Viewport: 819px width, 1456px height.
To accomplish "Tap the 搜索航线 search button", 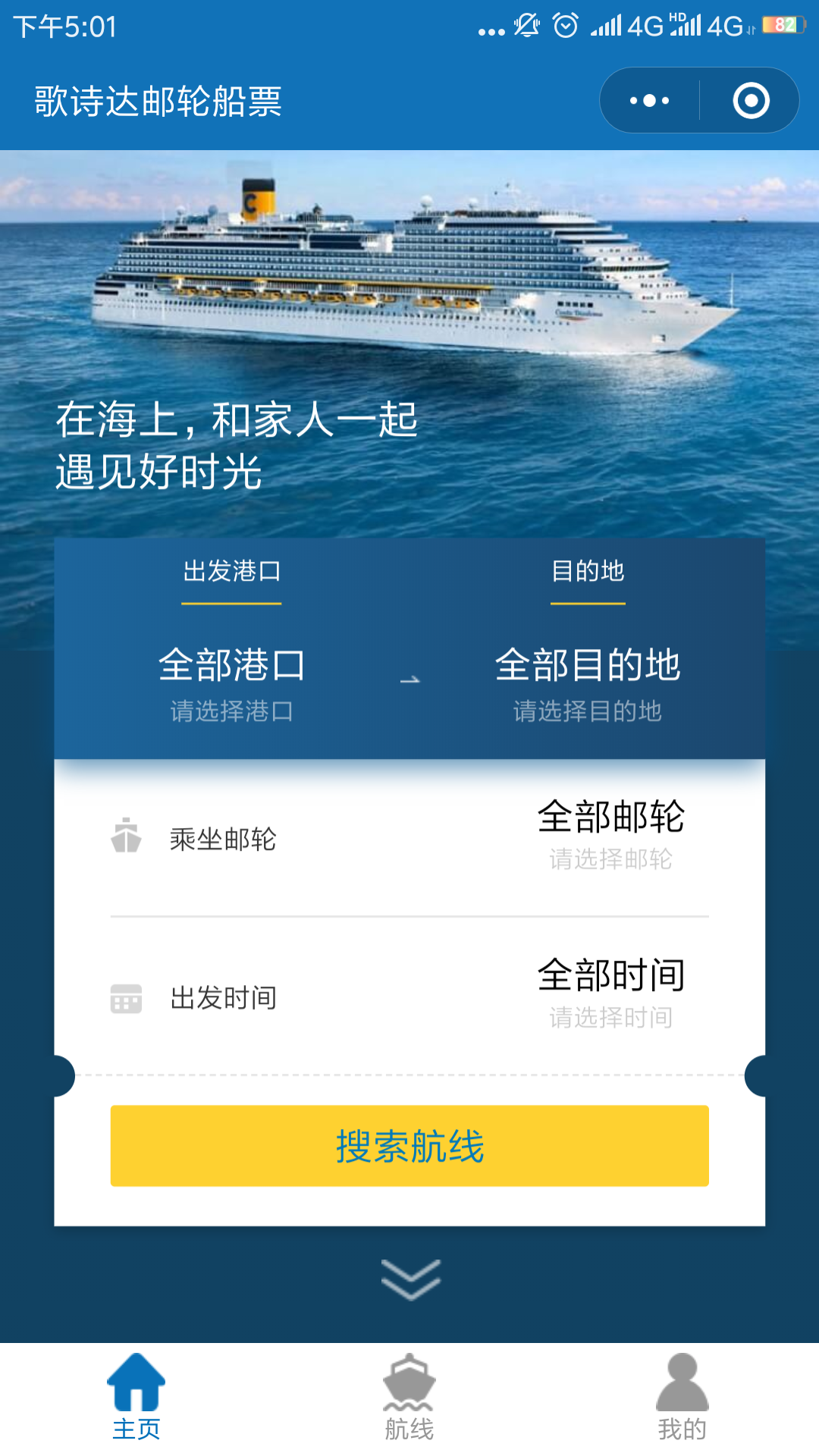I will point(409,1145).
